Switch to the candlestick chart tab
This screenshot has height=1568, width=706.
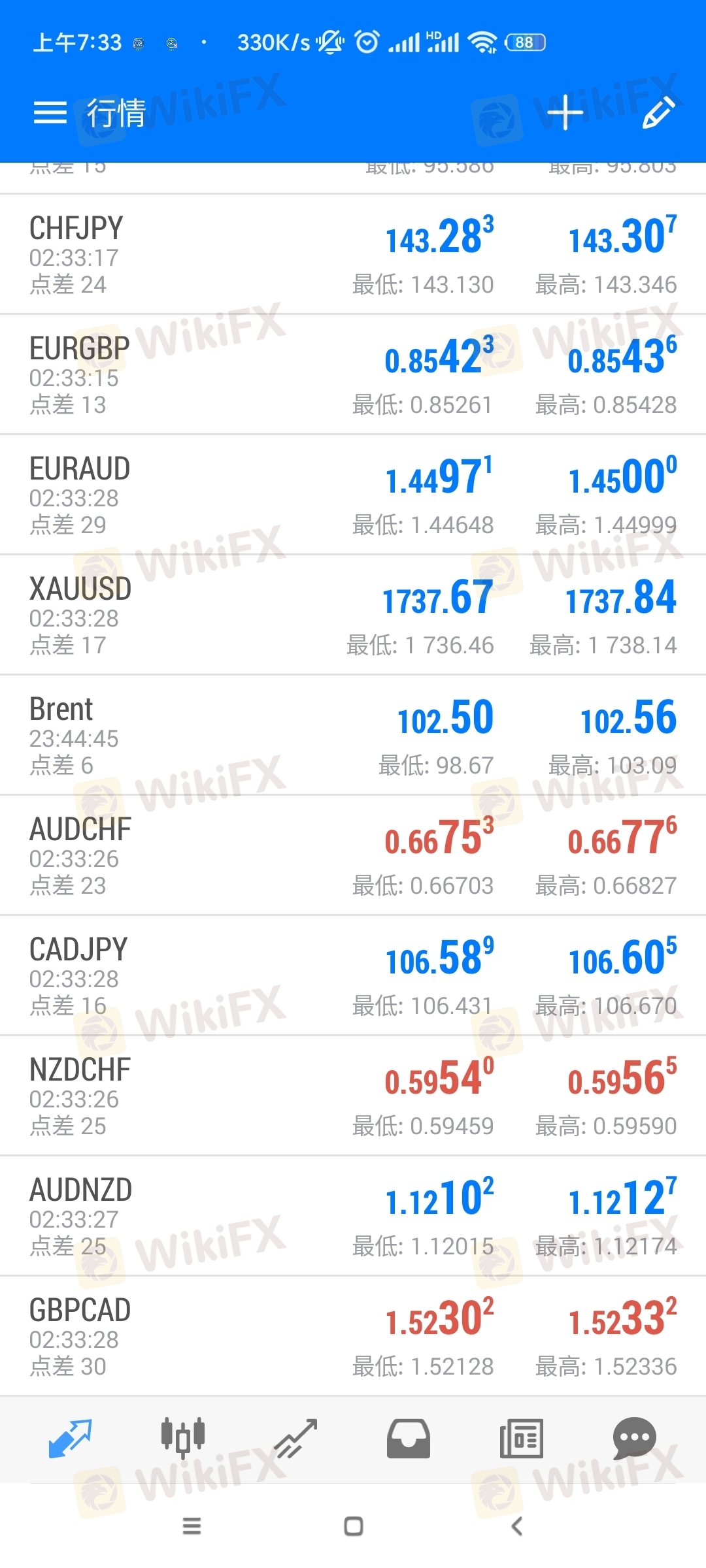point(183,1439)
